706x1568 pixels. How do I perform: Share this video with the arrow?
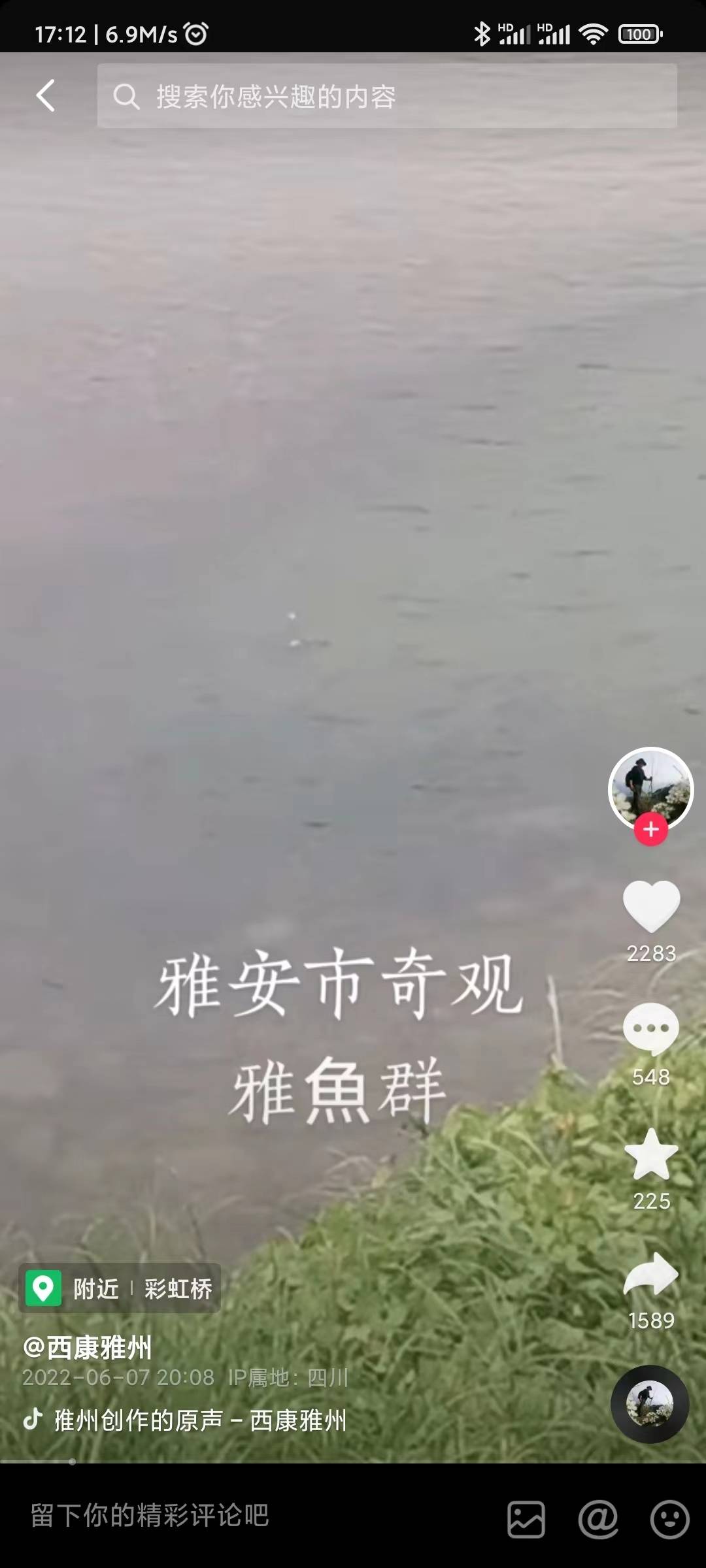tap(651, 1275)
